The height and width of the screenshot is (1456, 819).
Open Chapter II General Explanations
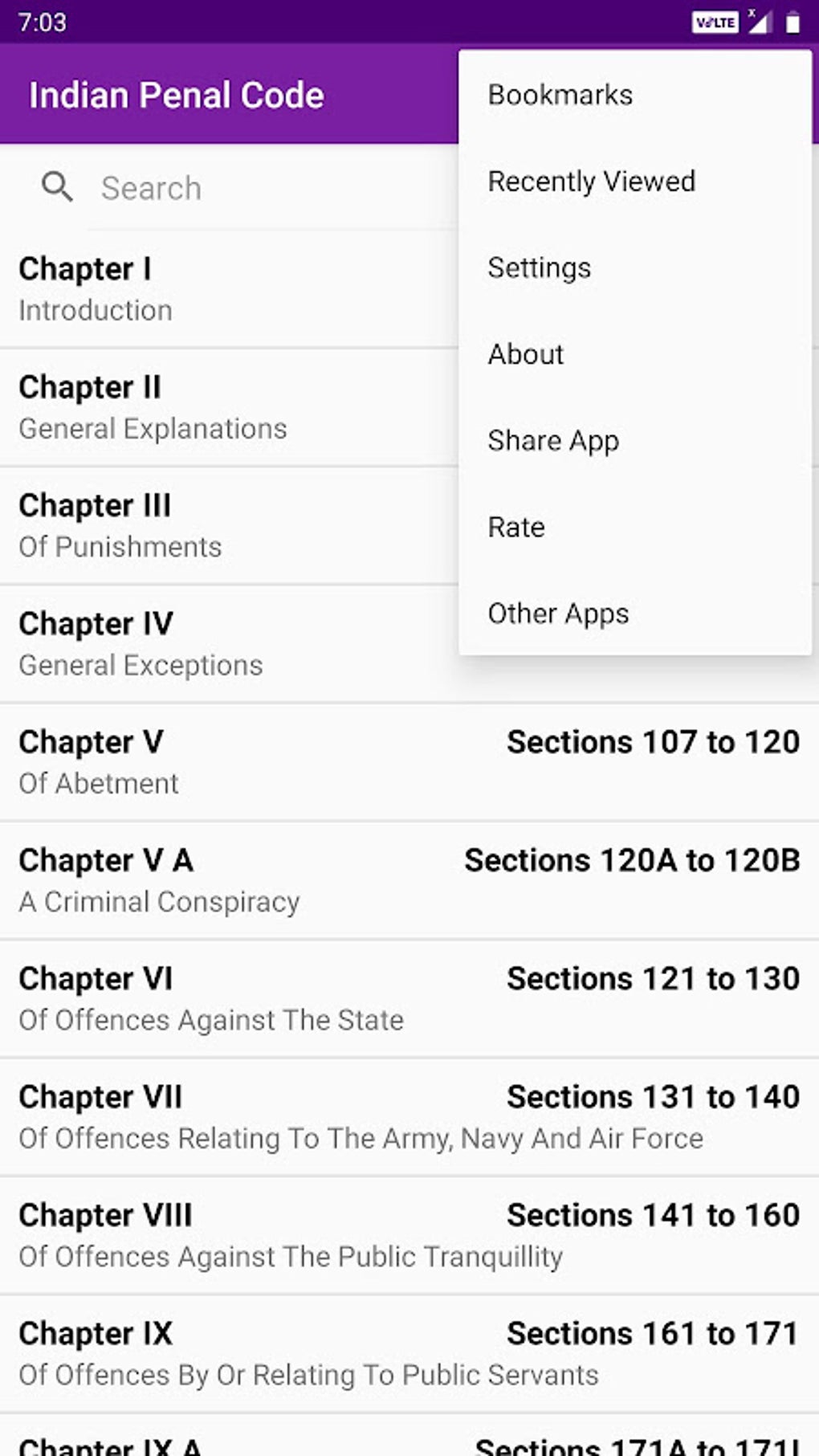coord(229,407)
